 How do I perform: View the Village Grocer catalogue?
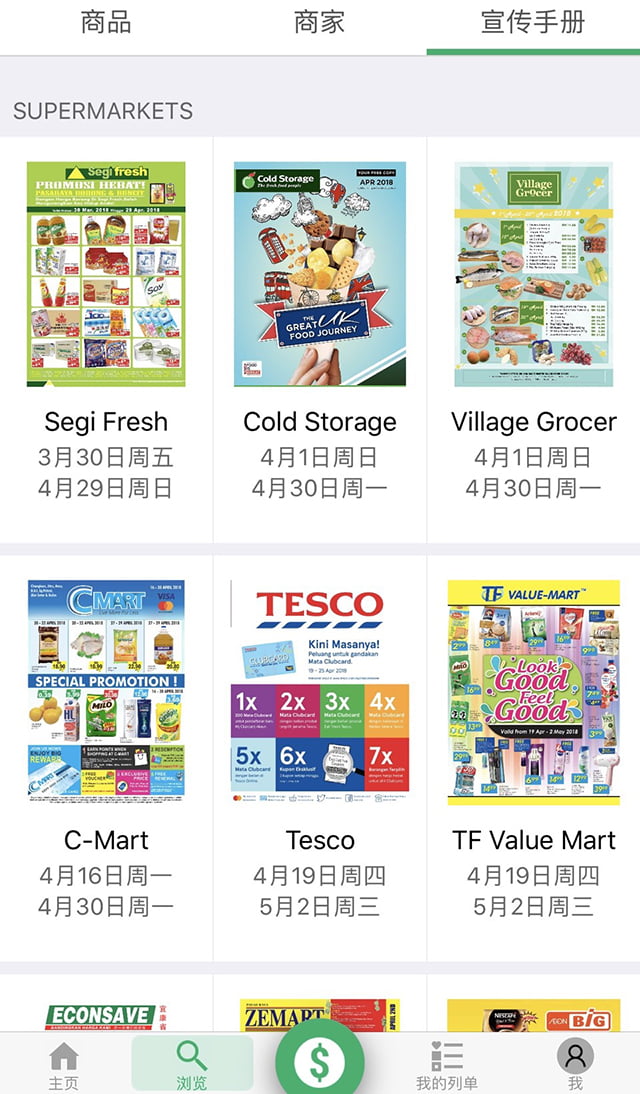[533, 275]
